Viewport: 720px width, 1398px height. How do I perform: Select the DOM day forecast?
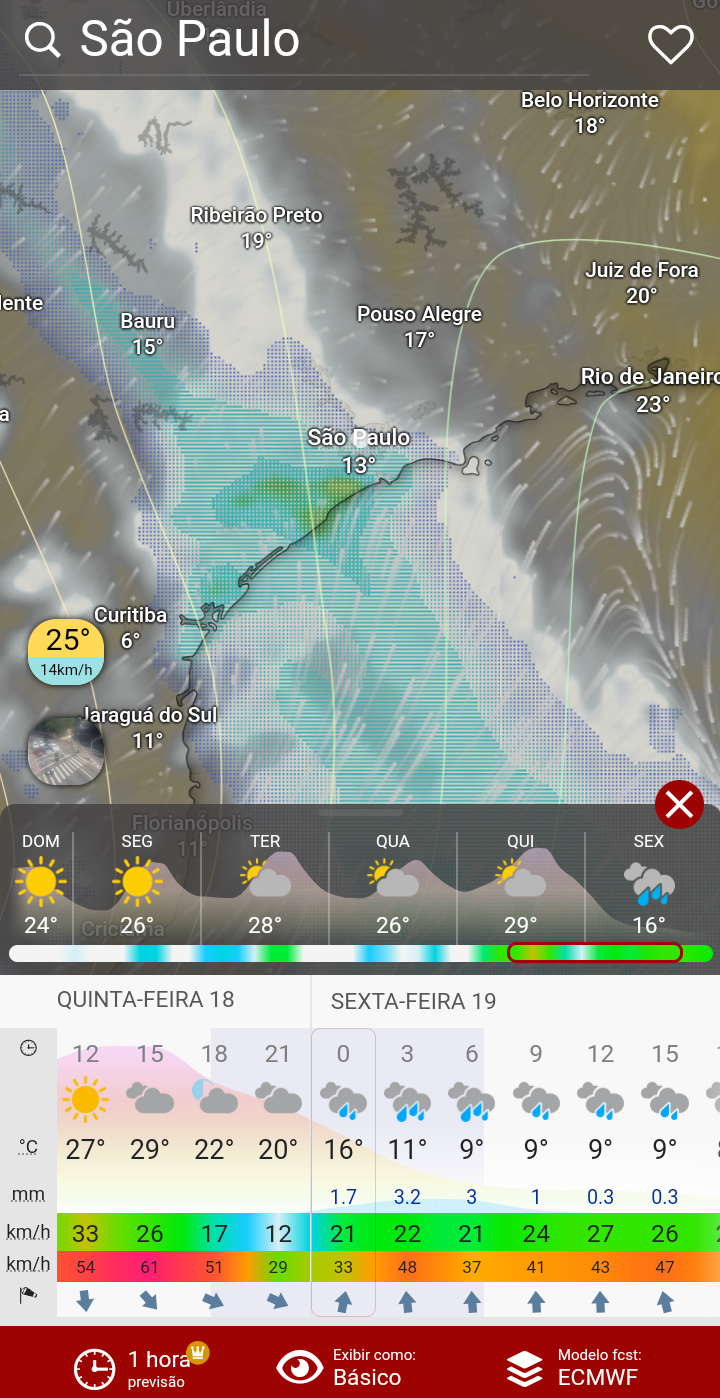41,885
